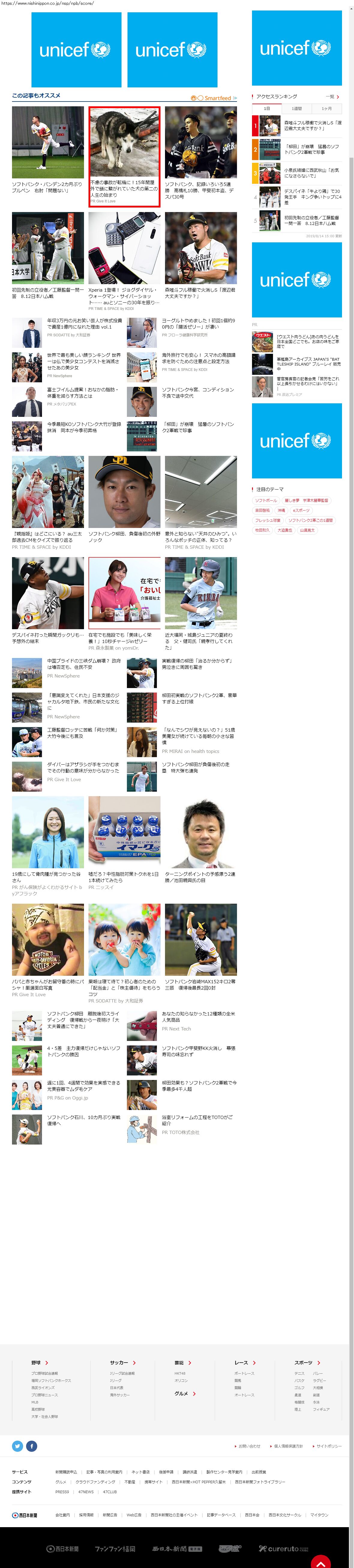The image size is (354, 1568).
Task: Switch ranking to the 1ヶ月 tab
Action: point(327,108)
